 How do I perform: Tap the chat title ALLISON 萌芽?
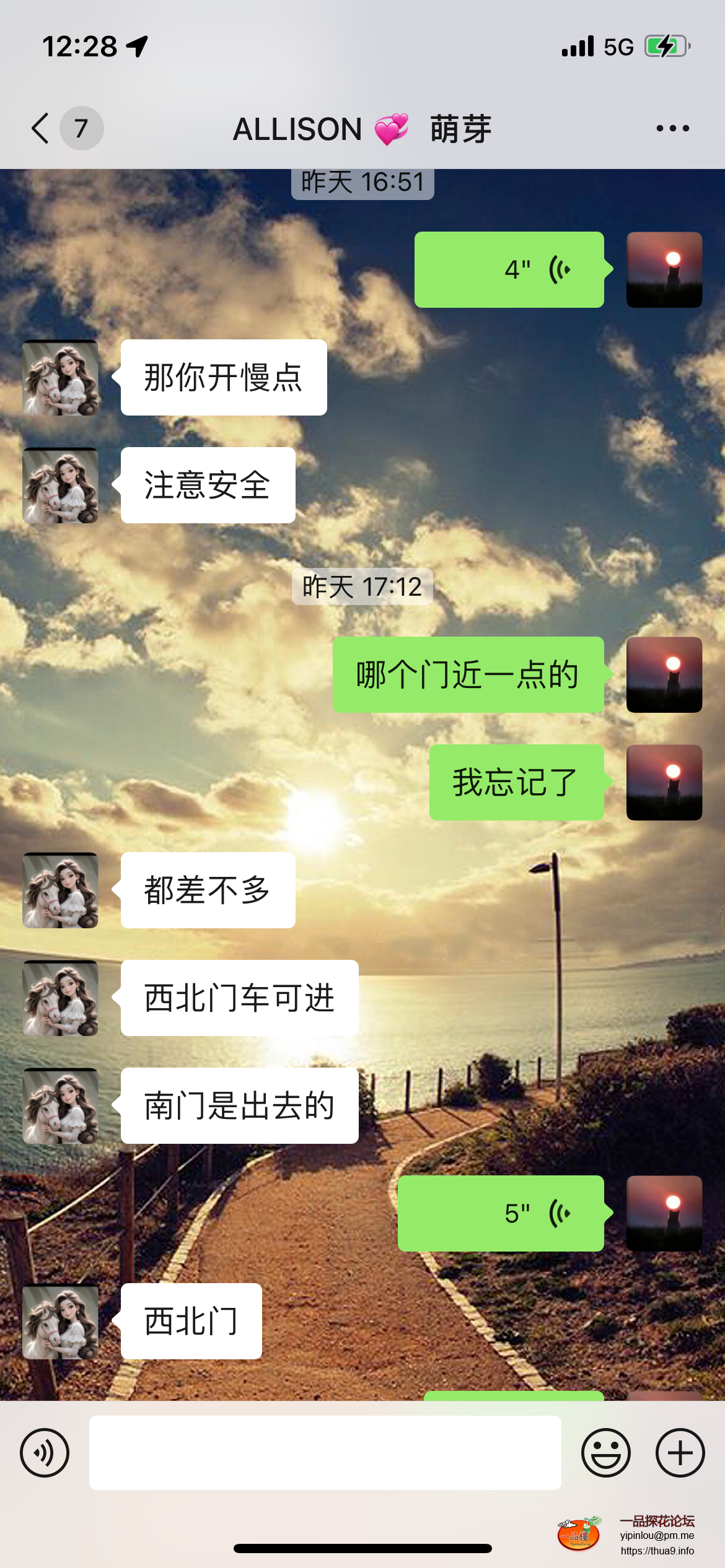pyautogui.click(x=361, y=129)
